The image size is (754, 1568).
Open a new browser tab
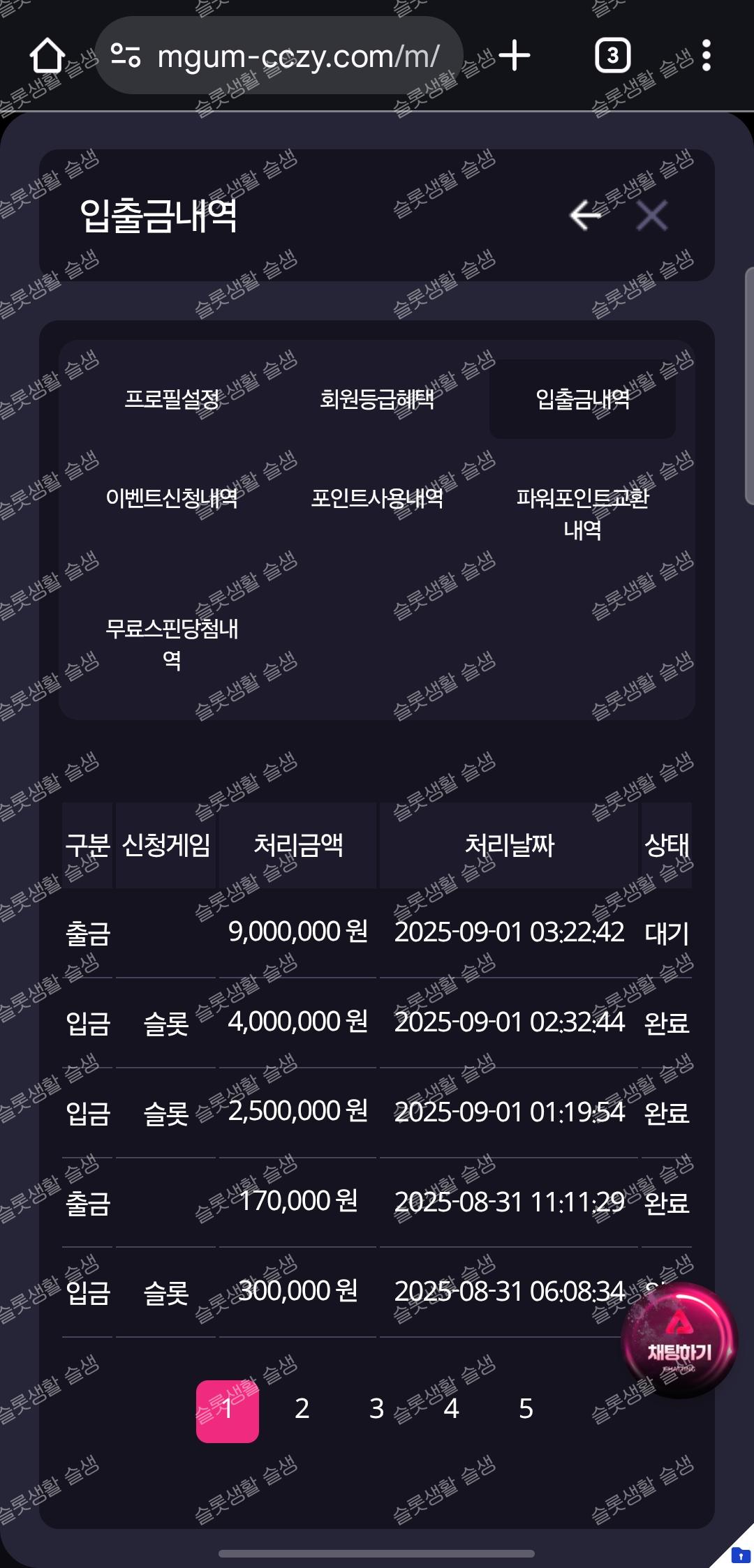point(515,56)
